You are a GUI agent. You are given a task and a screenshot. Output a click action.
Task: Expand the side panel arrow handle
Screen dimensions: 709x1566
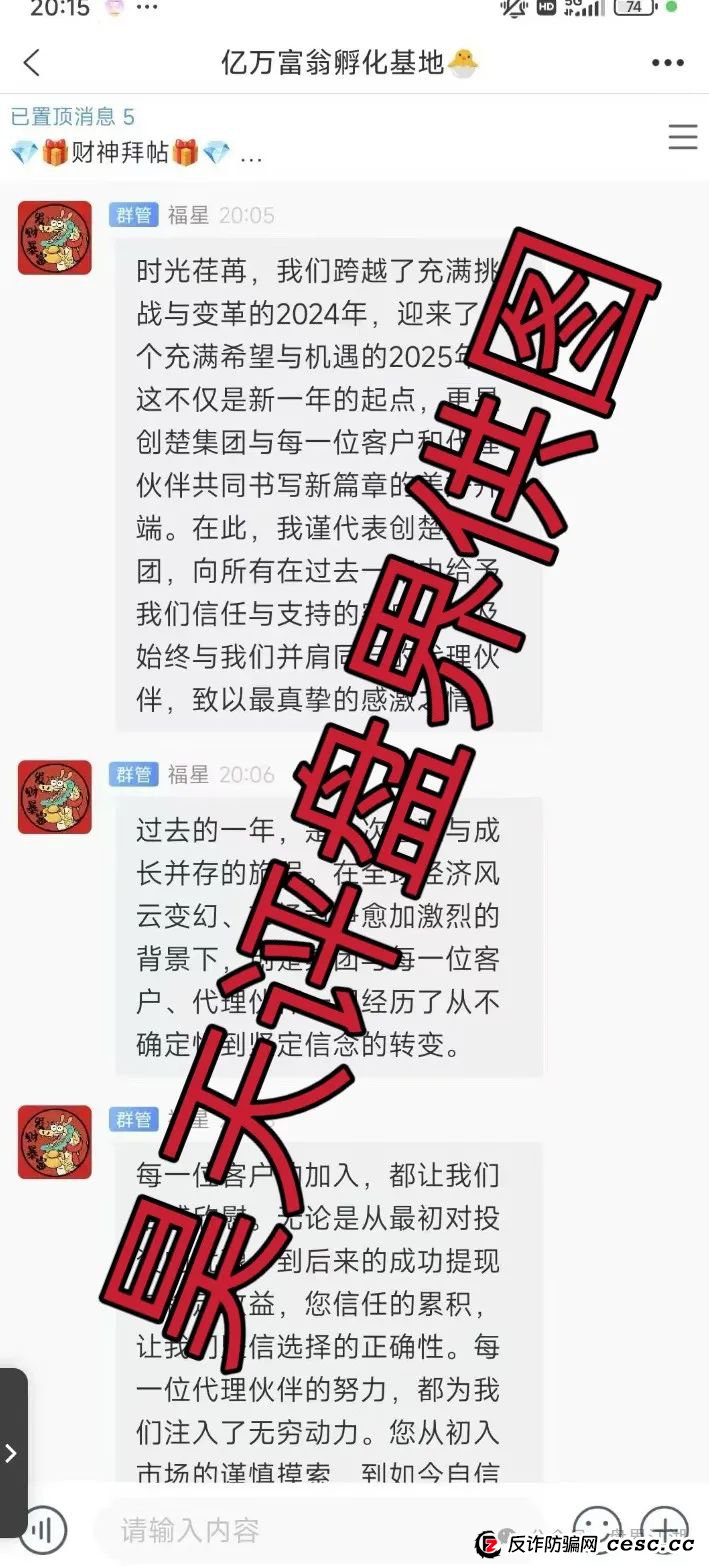pyautogui.click(x=12, y=1452)
